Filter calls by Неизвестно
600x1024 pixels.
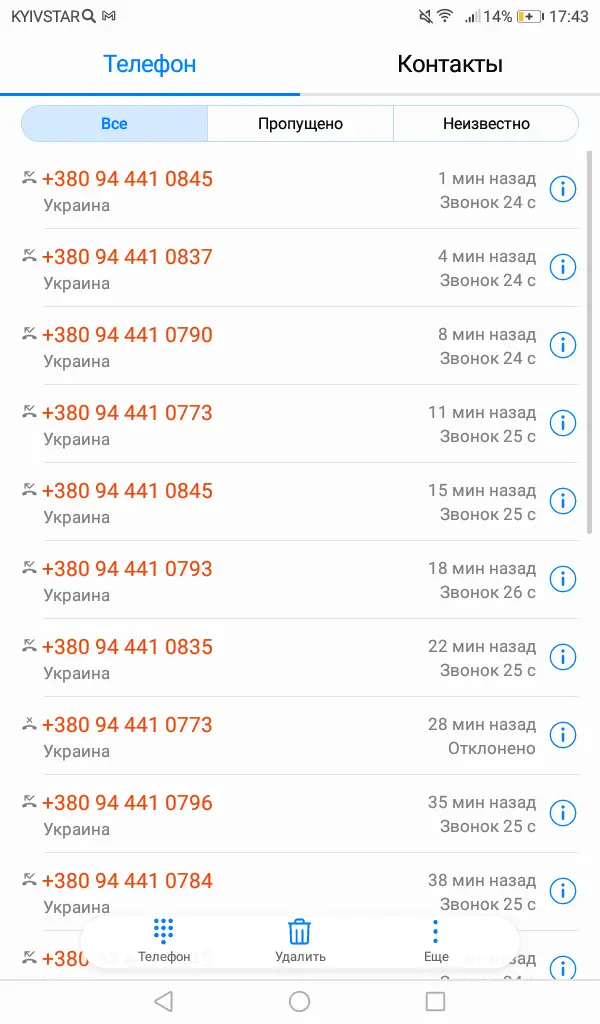click(x=486, y=124)
